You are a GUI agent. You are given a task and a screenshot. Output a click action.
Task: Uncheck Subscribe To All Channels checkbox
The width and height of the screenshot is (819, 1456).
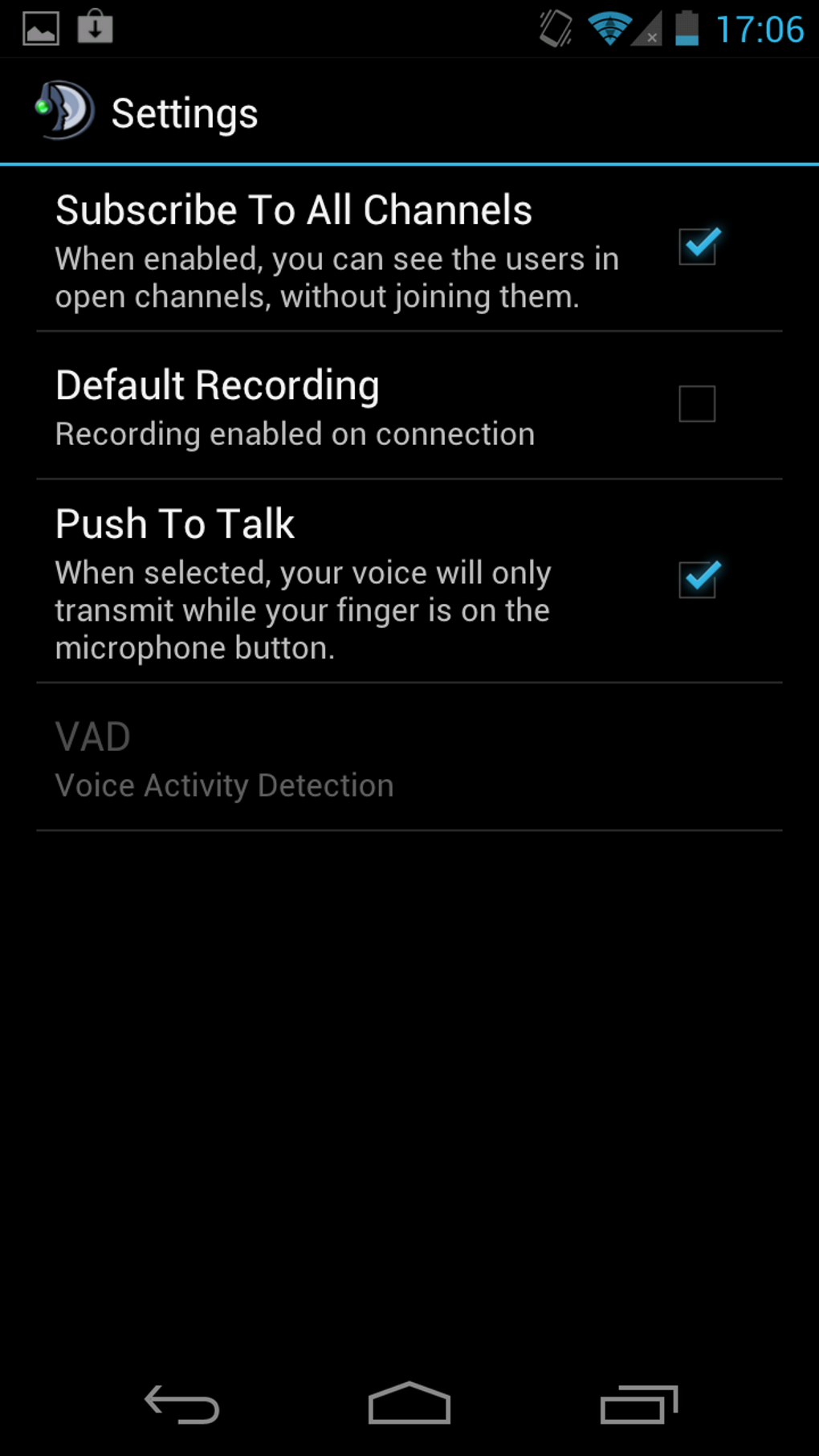(x=697, y=246)
